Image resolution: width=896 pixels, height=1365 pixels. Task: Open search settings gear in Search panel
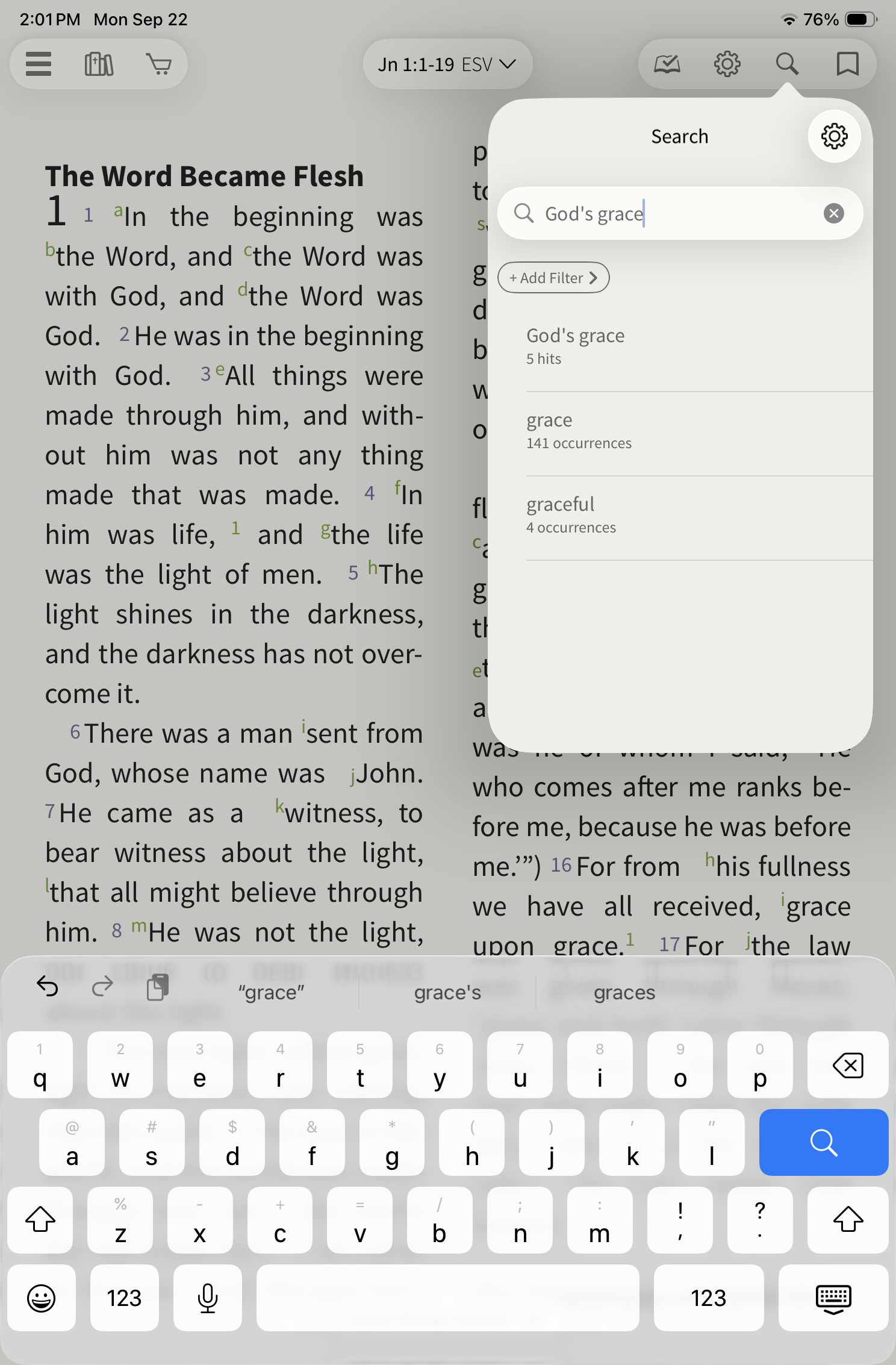tap(834, 136)
